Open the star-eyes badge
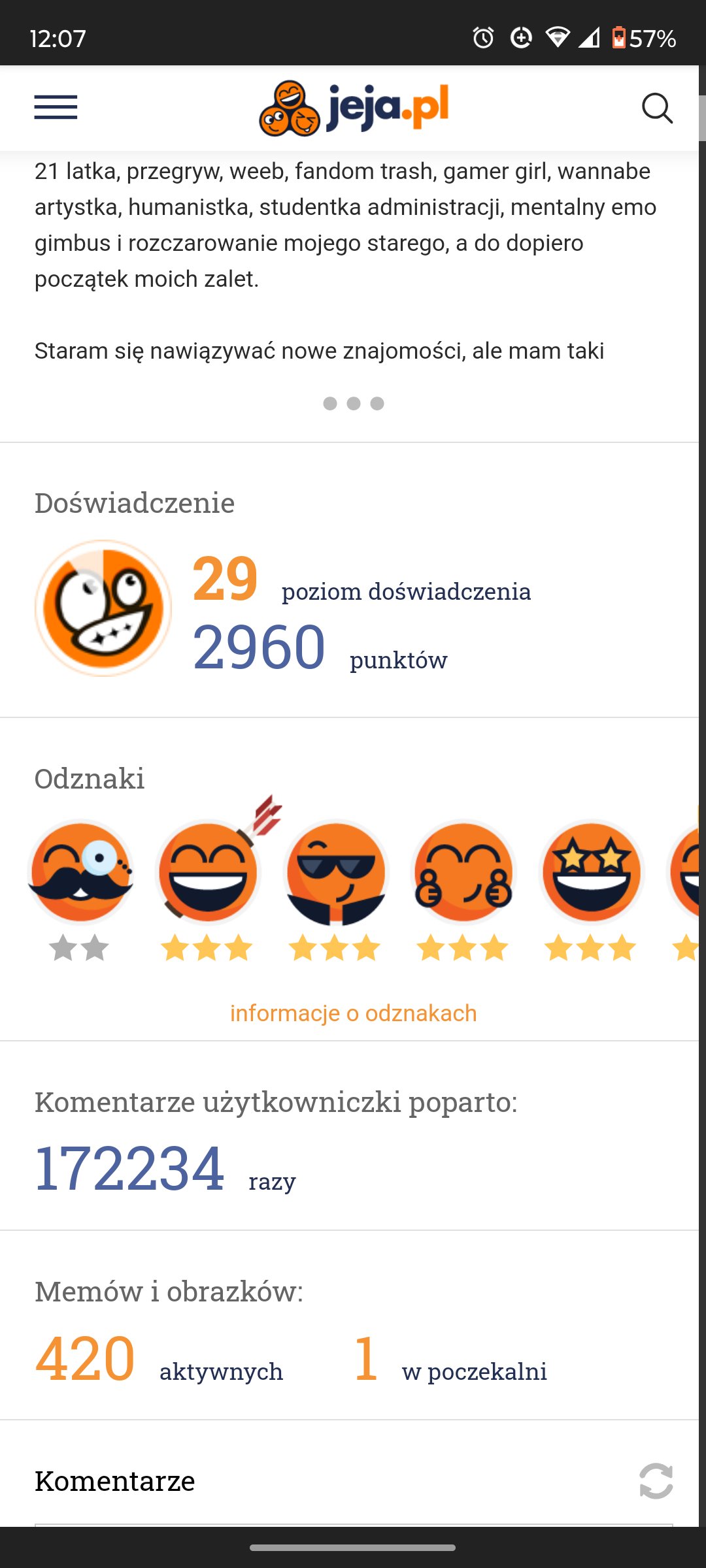Viewport: 706px width, 1568px height. click(592, 873)
